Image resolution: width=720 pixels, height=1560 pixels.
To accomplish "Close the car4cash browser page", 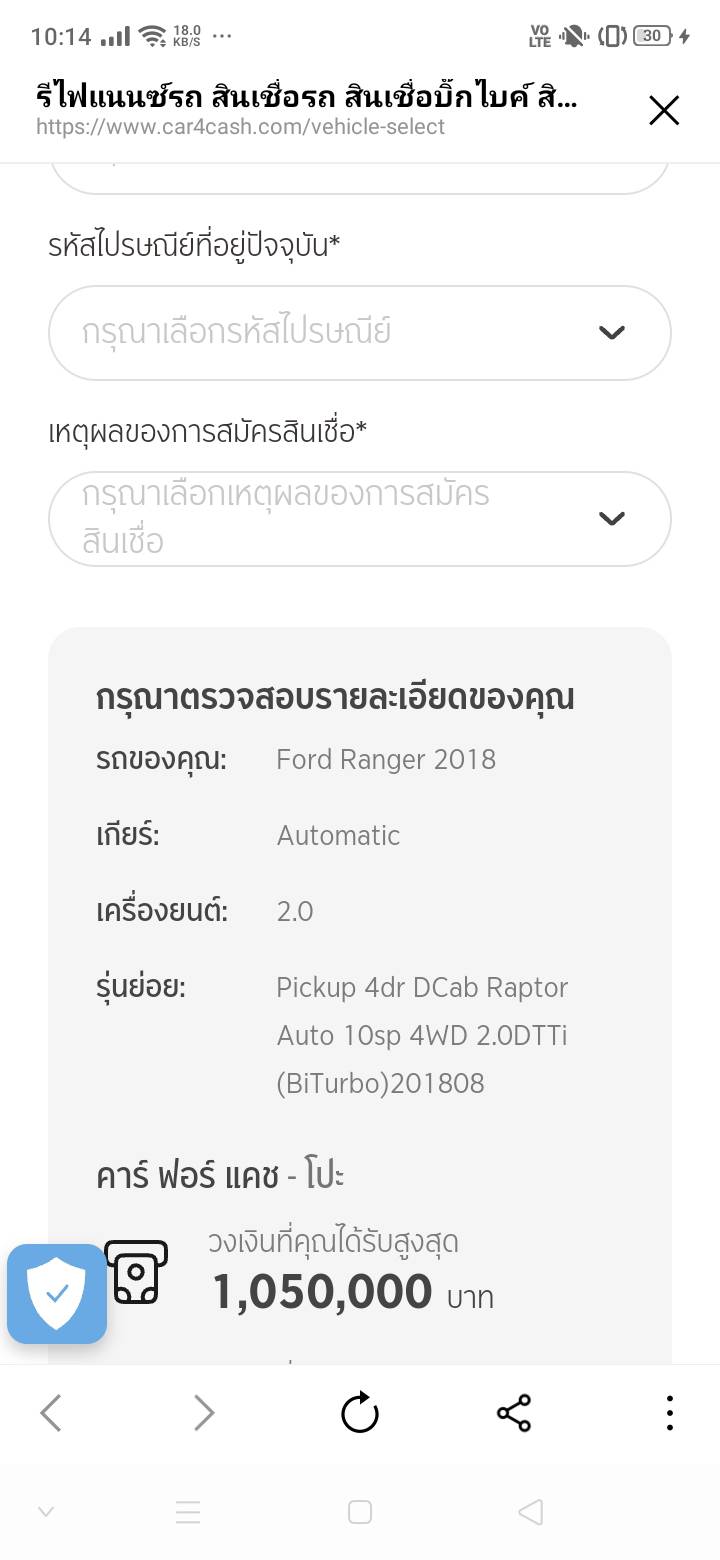I will 664,110.
